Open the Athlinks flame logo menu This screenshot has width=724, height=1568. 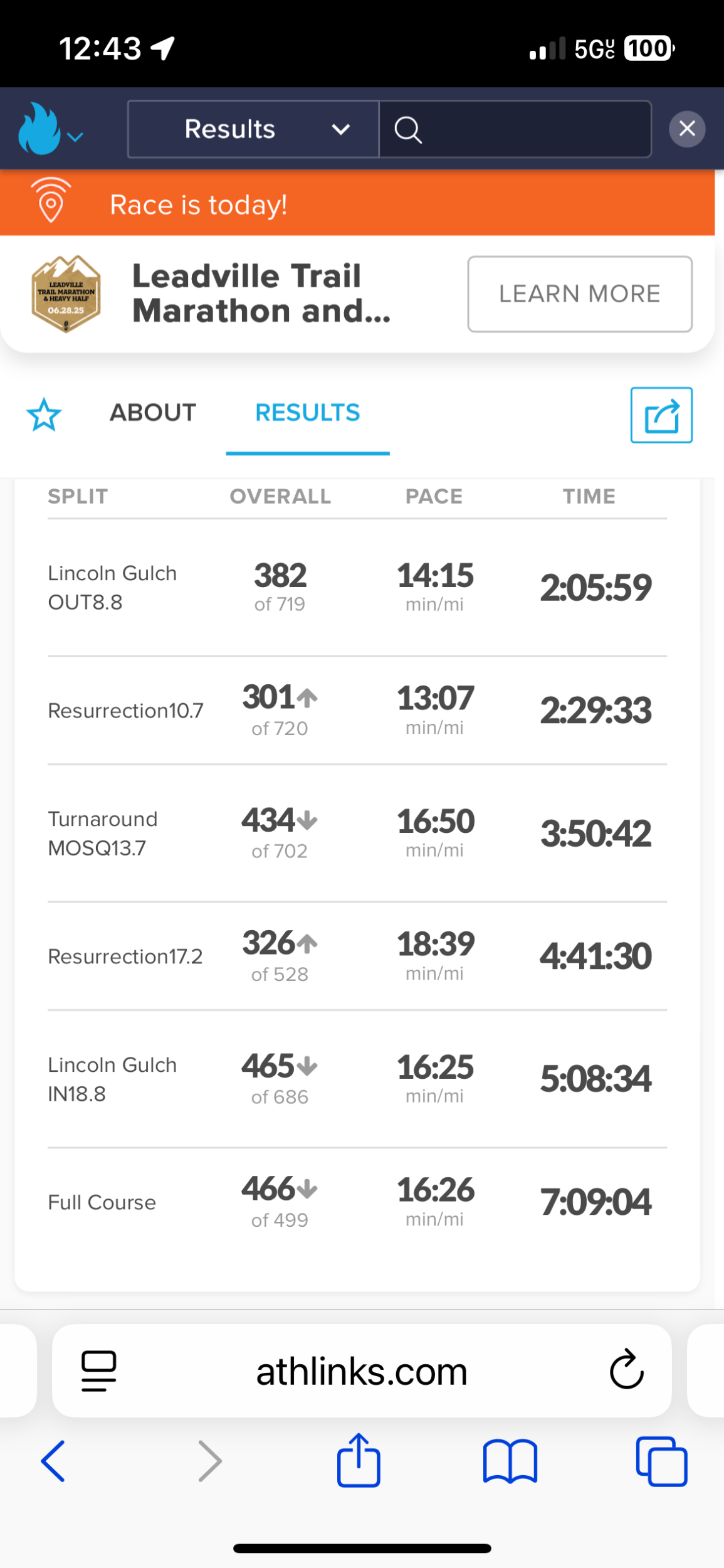50,129
